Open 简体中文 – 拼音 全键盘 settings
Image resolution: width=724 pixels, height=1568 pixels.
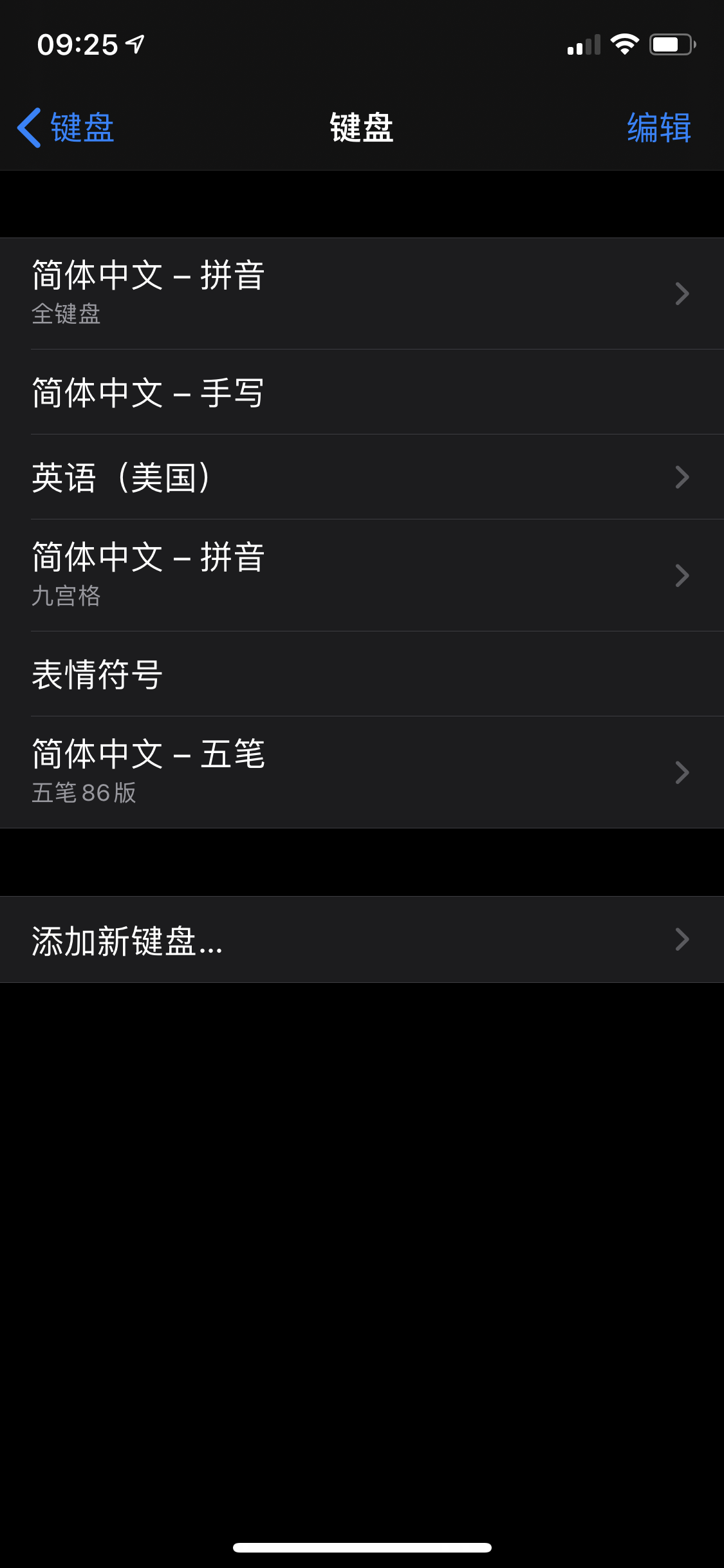pyautogui.click(x=362, y=294)
